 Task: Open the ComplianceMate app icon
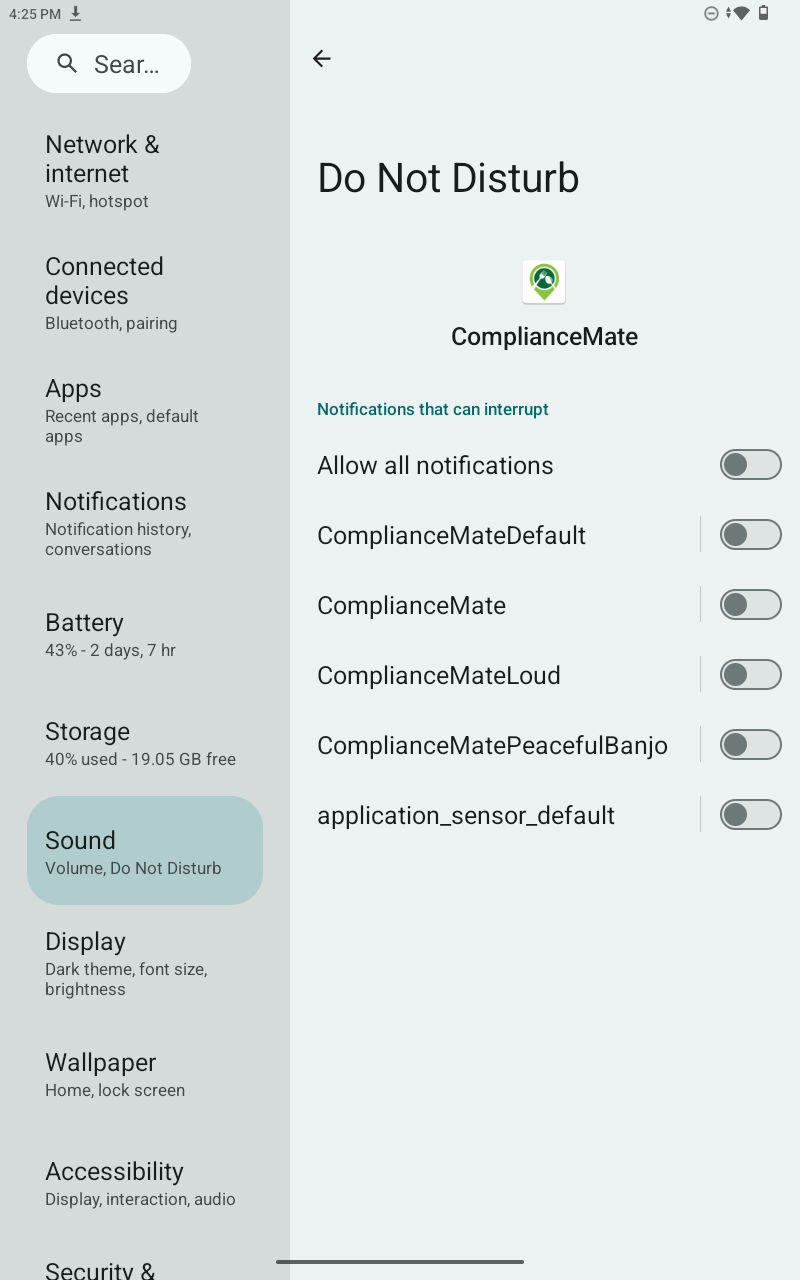pos(544,281)
